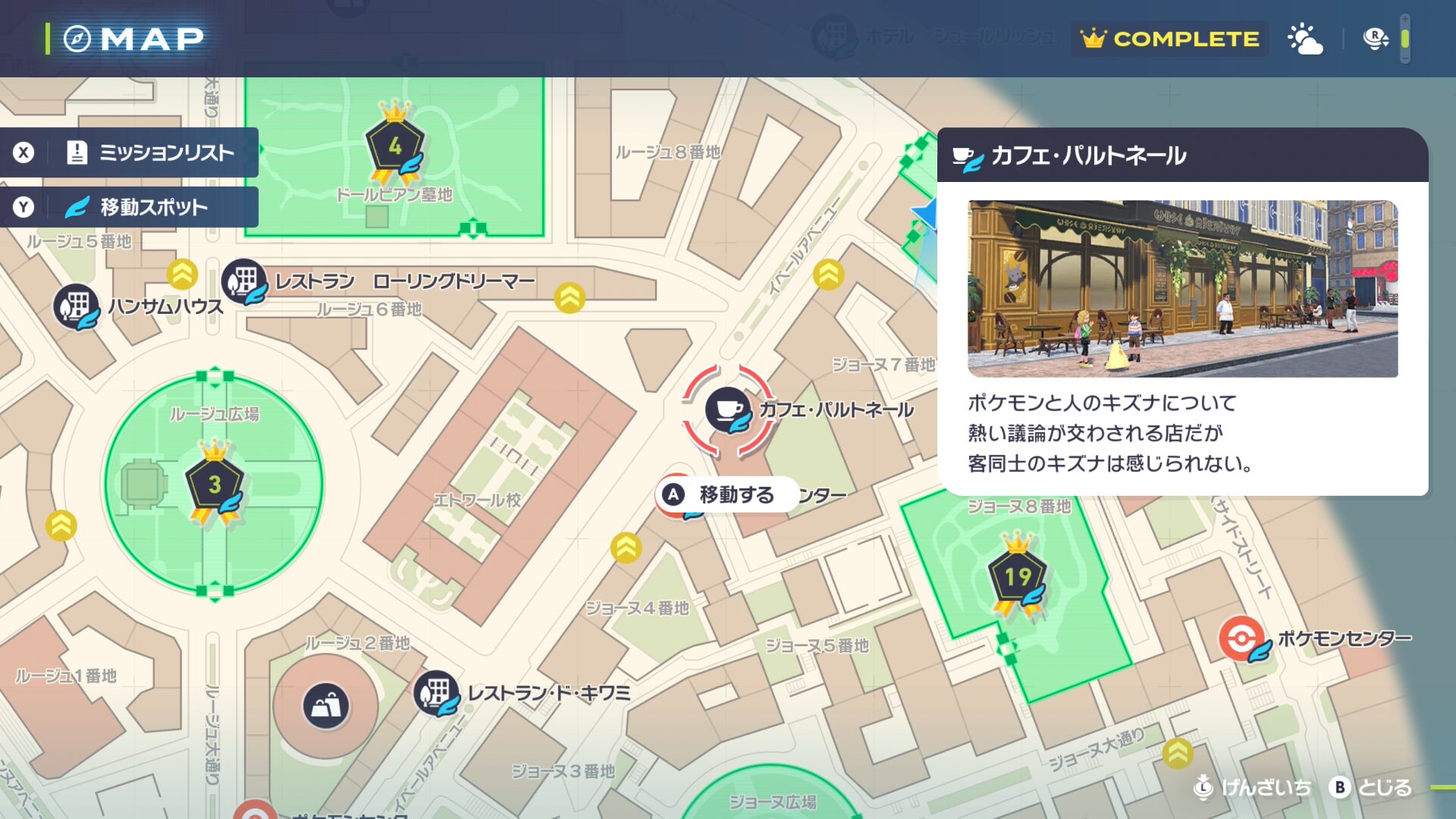This screenshot has width=1456, height=819.
Task: Select the レストラン・ド・キワミ marker
Action: pos(436,692)
